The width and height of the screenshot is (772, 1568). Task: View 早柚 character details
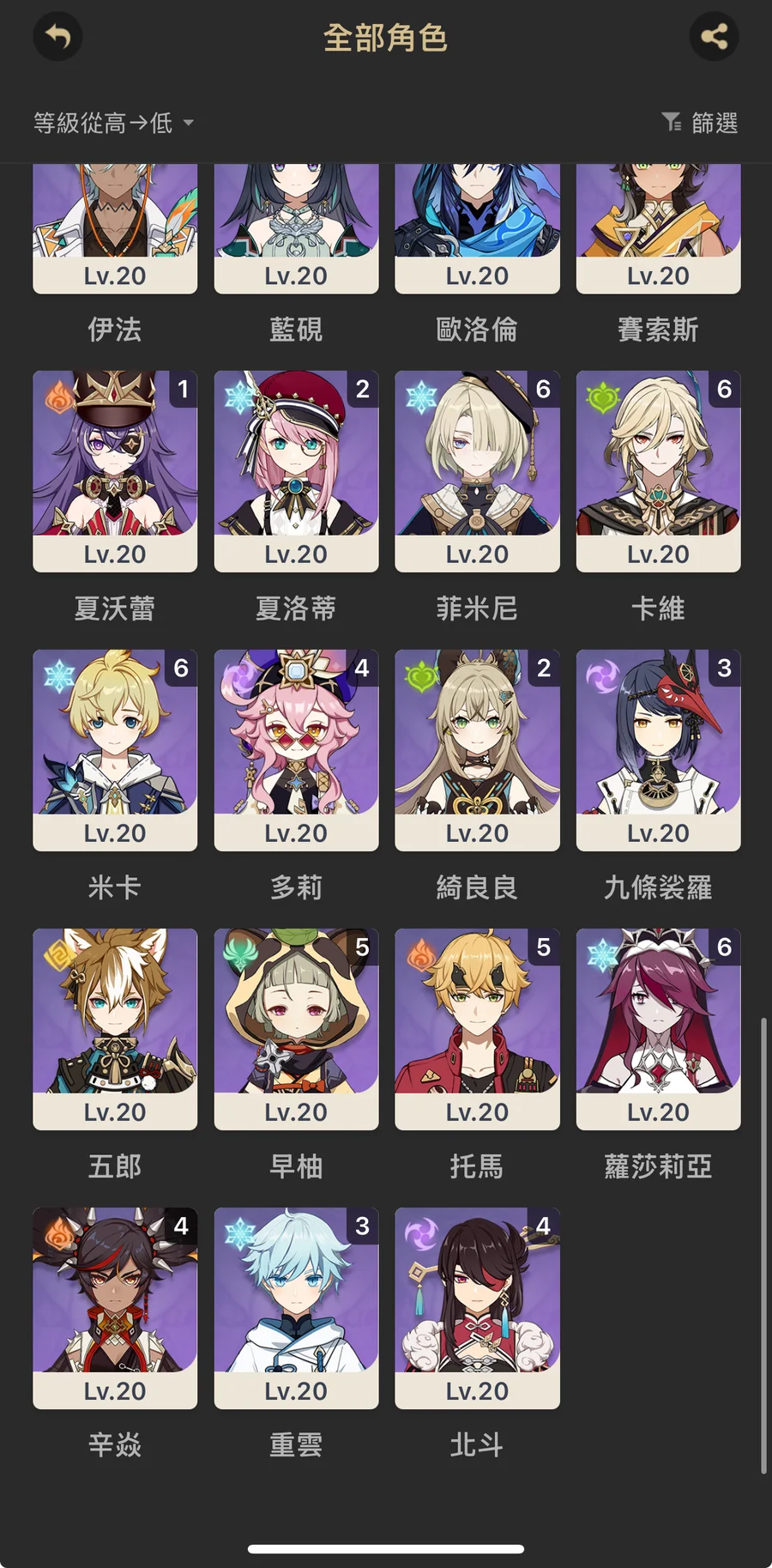click(296, 1028)
